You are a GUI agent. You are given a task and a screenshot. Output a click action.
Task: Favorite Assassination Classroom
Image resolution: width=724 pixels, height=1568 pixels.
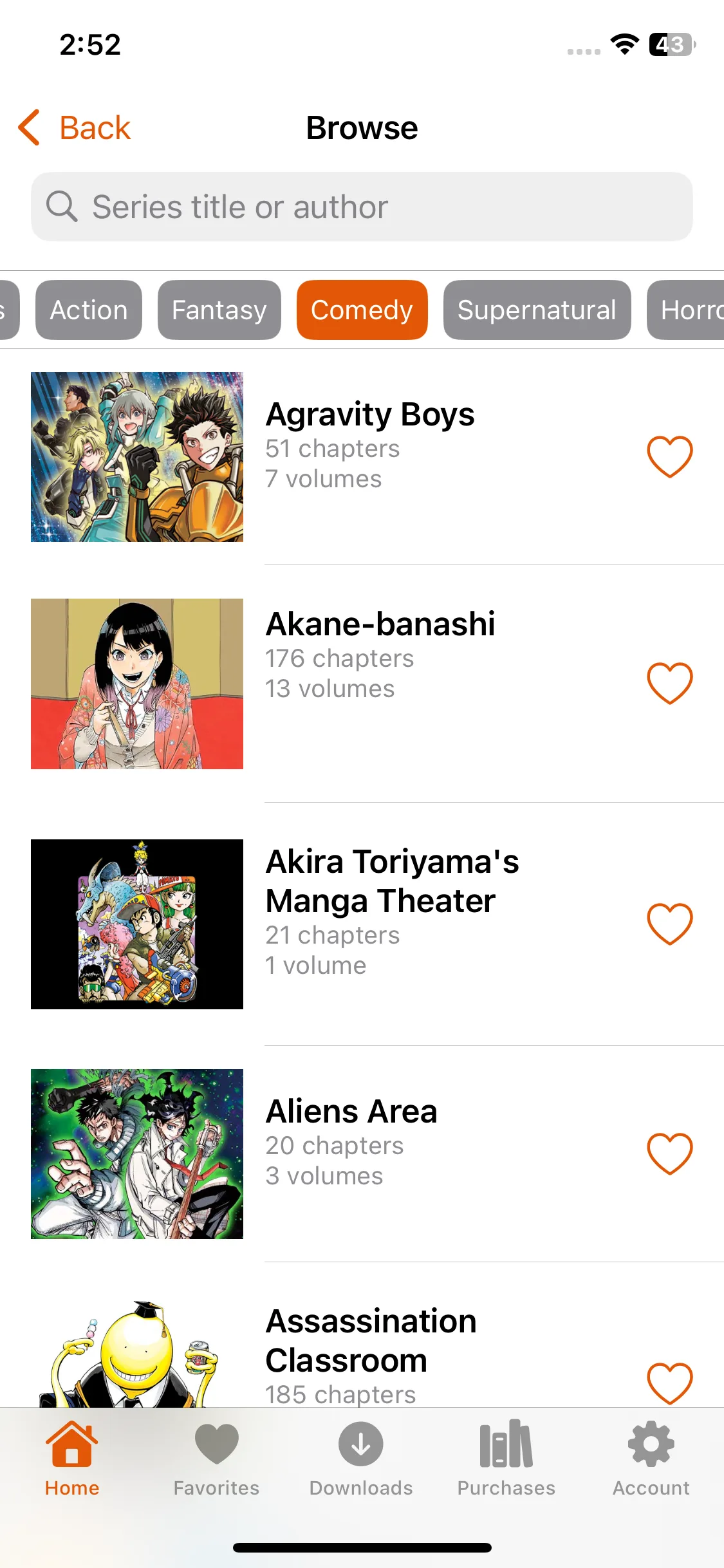669,1382
